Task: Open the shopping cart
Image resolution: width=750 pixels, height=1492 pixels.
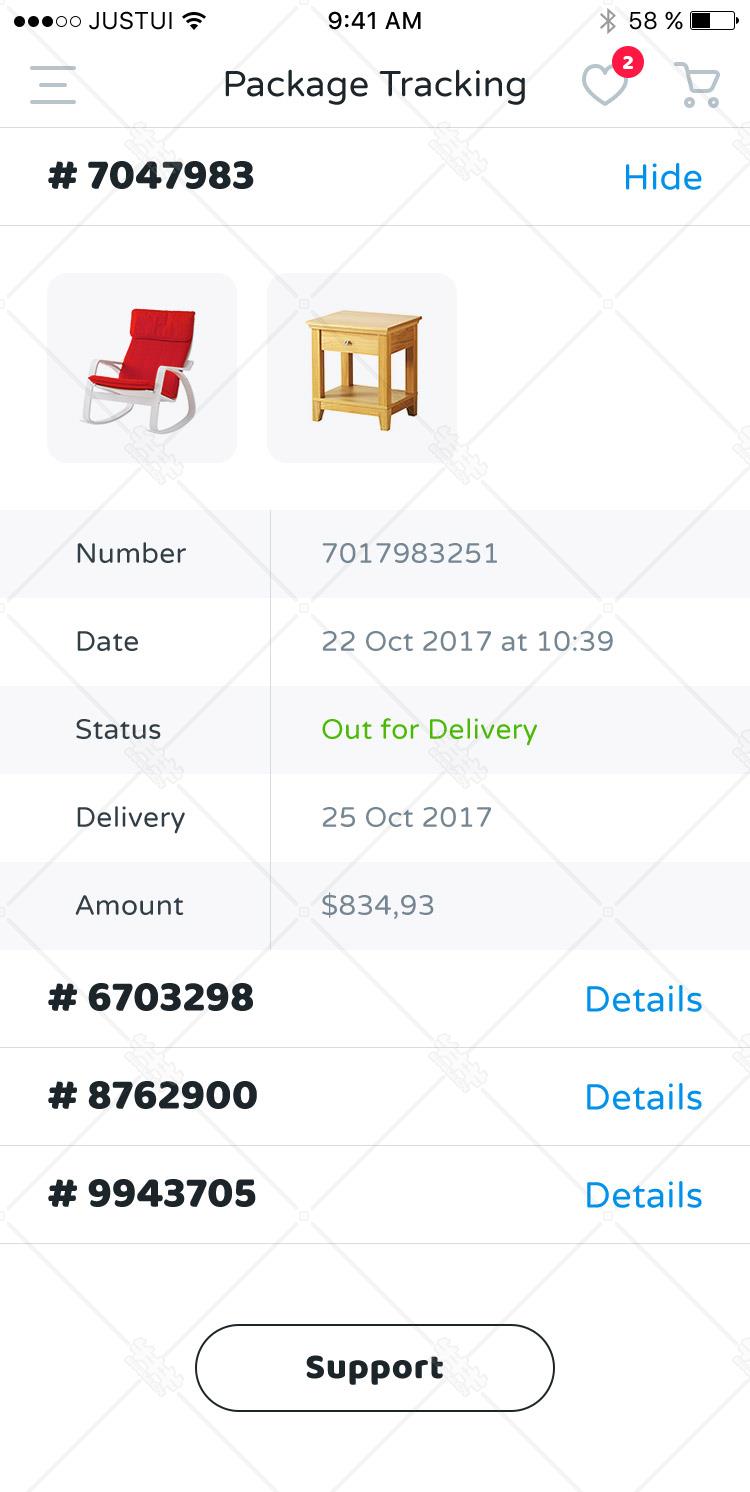Action: click(x=697, y=85)
